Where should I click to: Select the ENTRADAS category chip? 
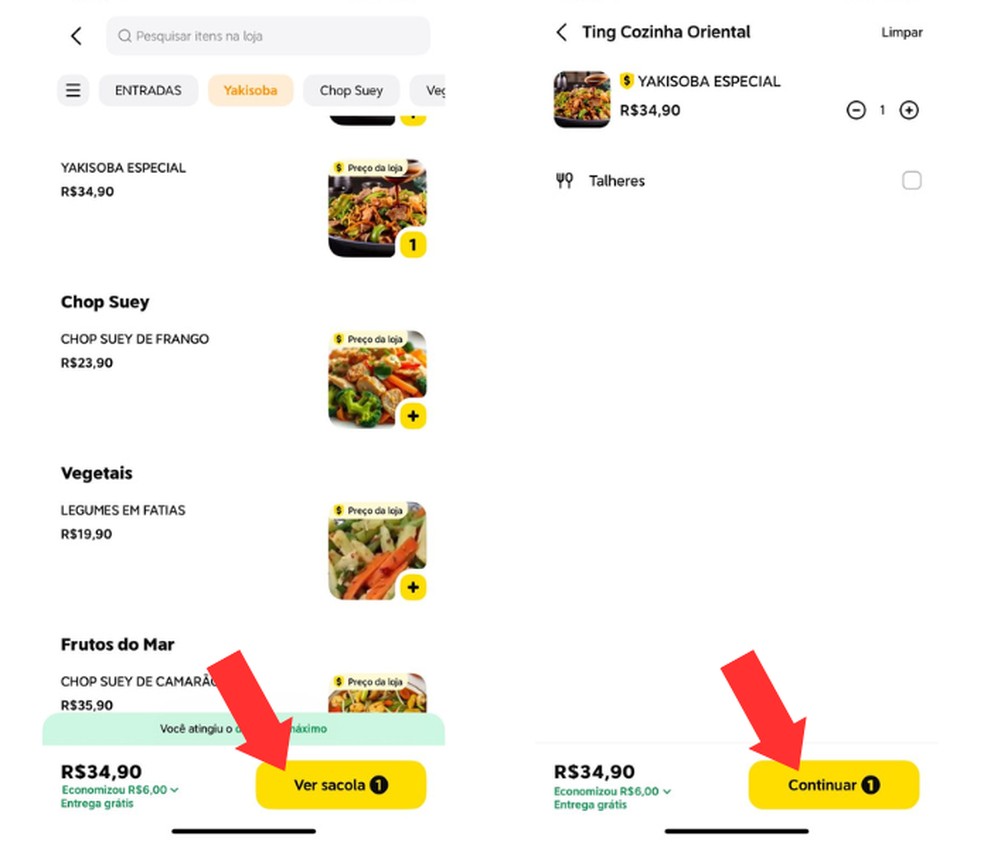coord(148,90)
